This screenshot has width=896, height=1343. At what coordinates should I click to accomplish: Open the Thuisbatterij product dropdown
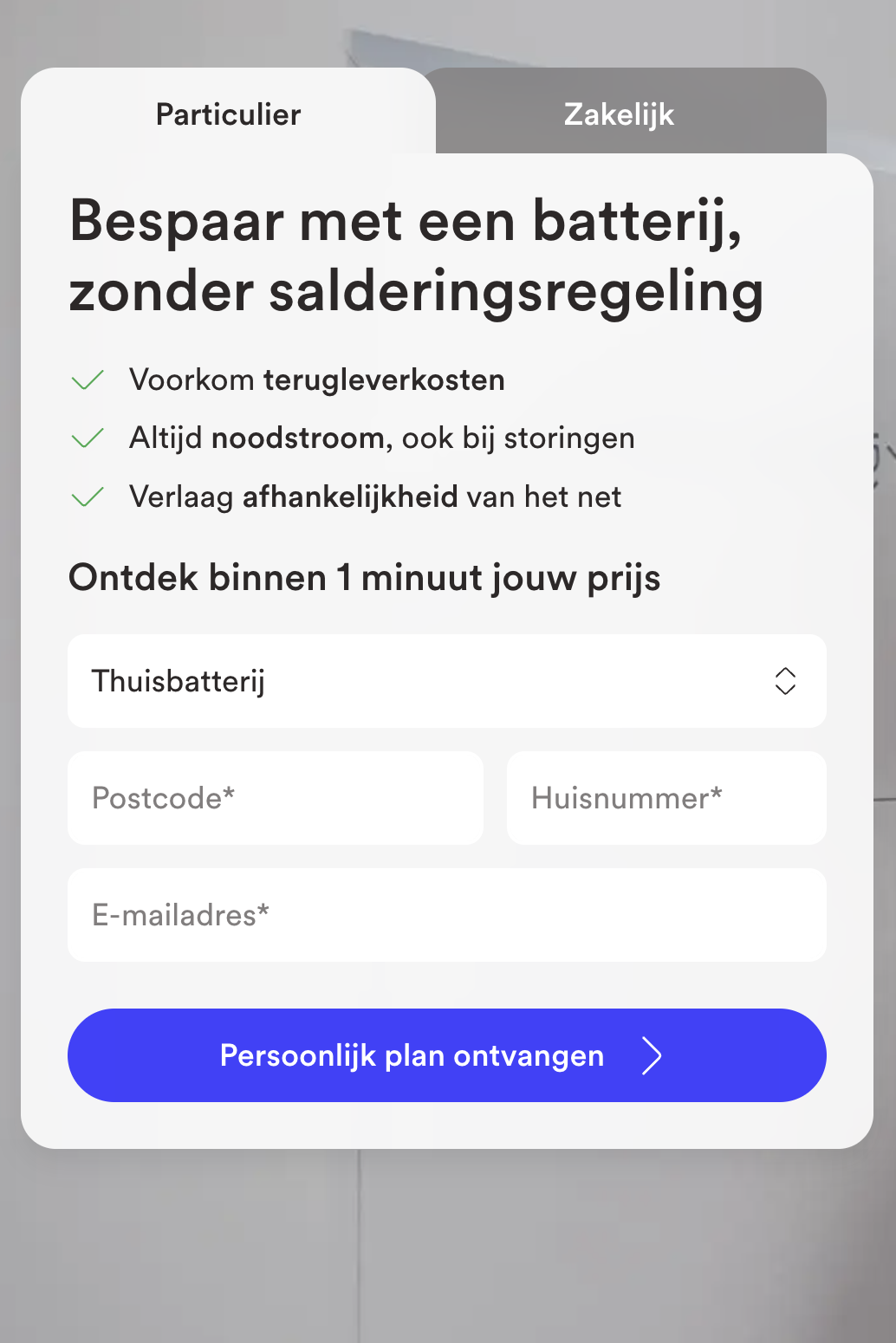(446, 681)
